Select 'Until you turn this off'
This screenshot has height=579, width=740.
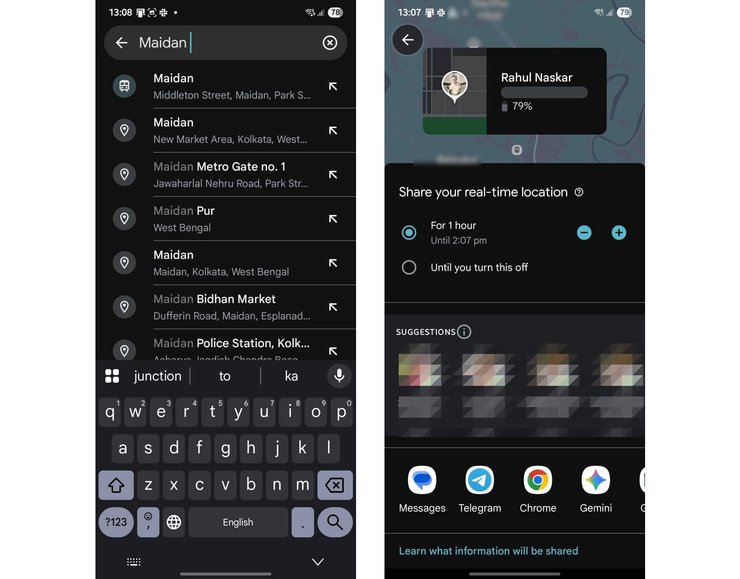409,267
